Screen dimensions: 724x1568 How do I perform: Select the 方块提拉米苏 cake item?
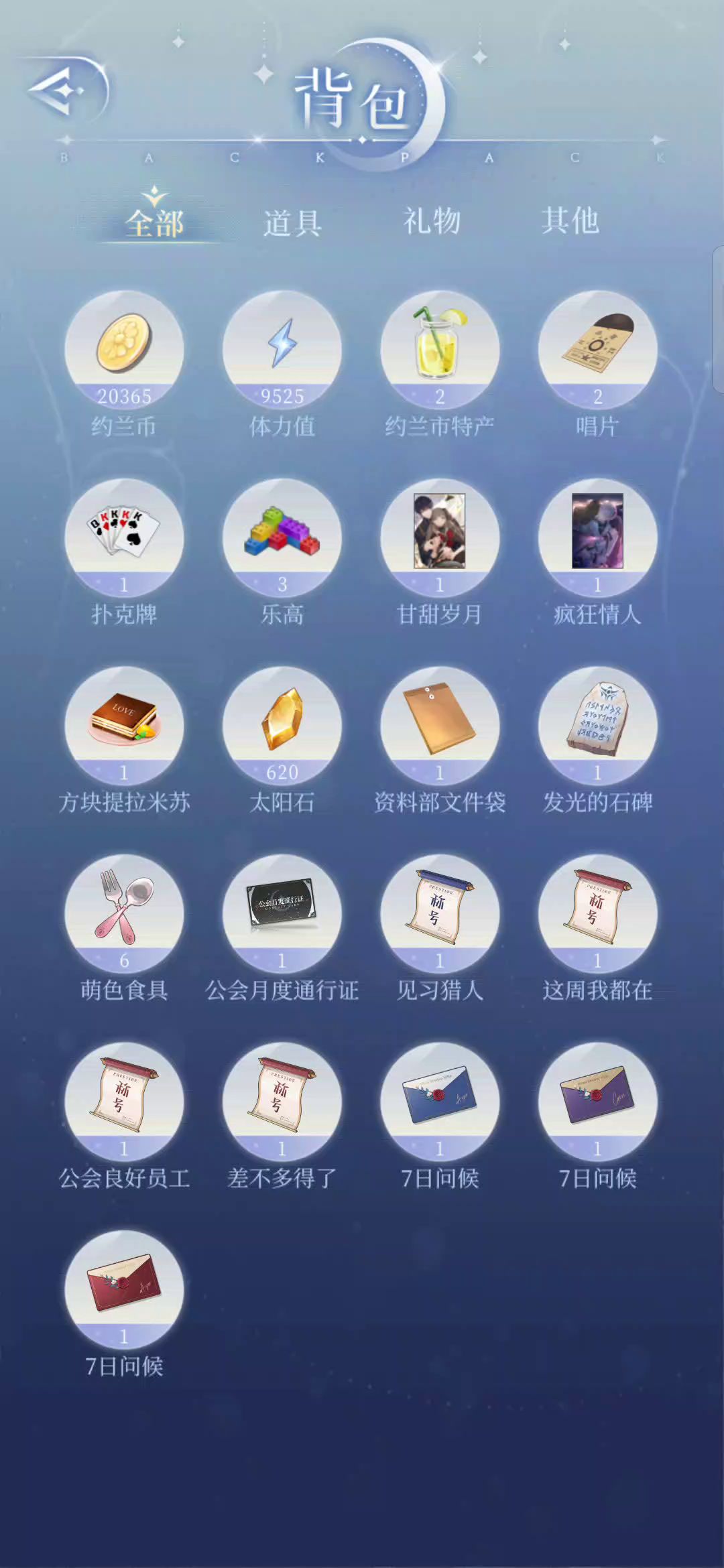(x=124, y=725)
